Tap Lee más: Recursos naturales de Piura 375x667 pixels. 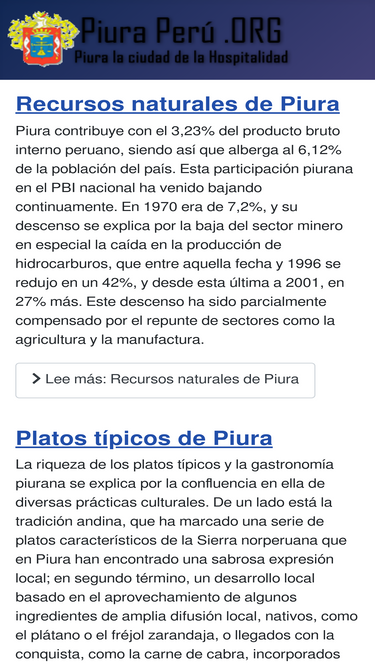pyautogui.click(x=165, y=380)
